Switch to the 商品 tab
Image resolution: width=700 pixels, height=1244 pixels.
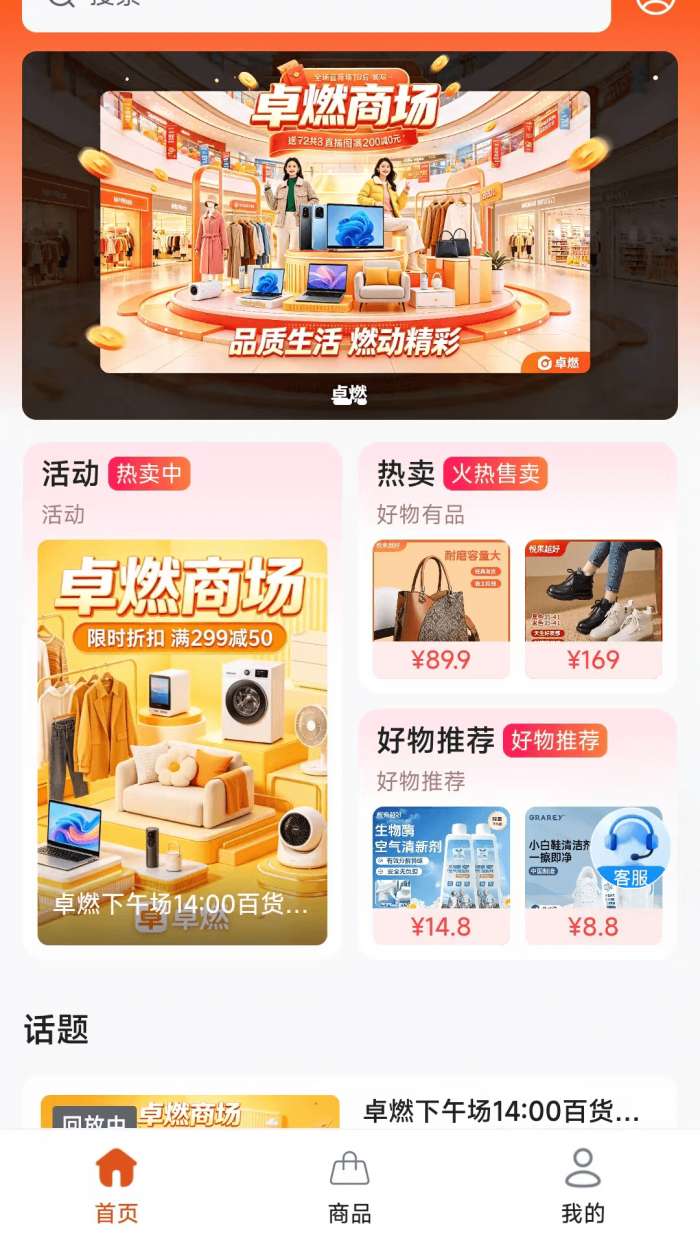click(349, 1186)
